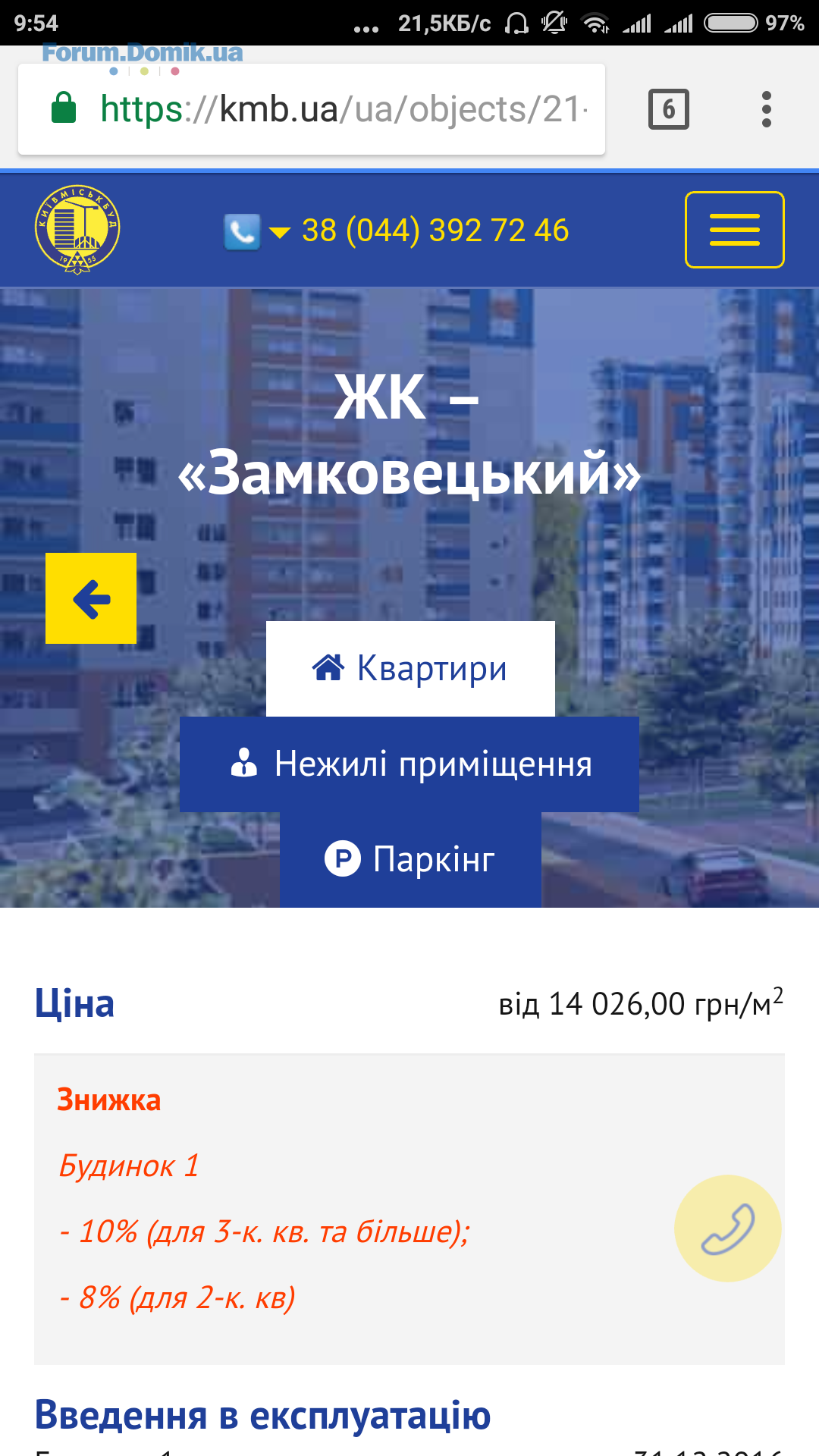This screenshot has width=819, height=1456.
Task: Go back with the yellow arrow button
Action: tap(91, 598)
